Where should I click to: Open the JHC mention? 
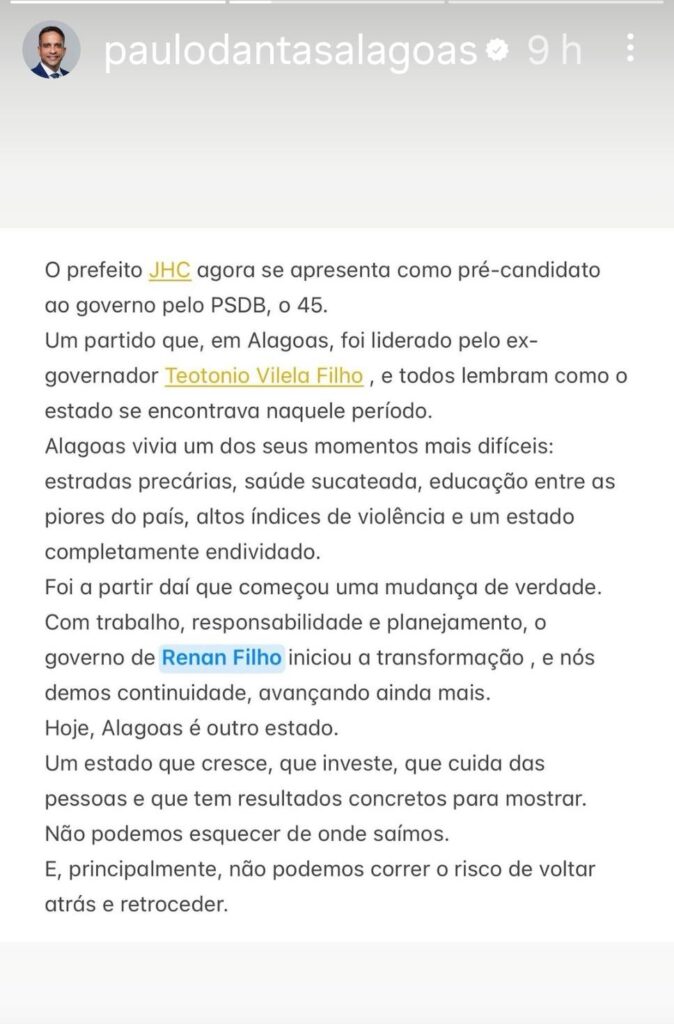(170, 270)
